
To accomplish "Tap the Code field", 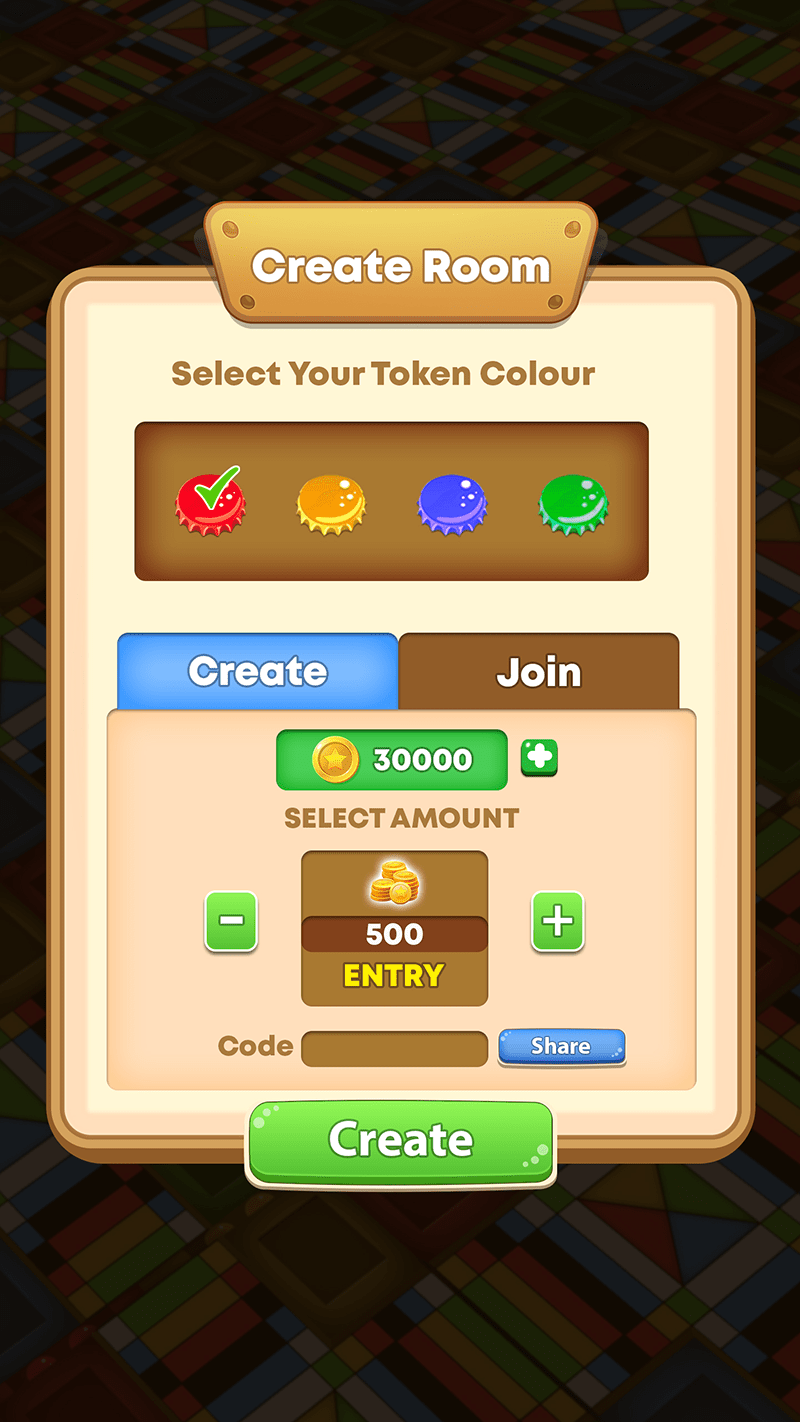I will pyautogui.click(x=395, y=1049).
